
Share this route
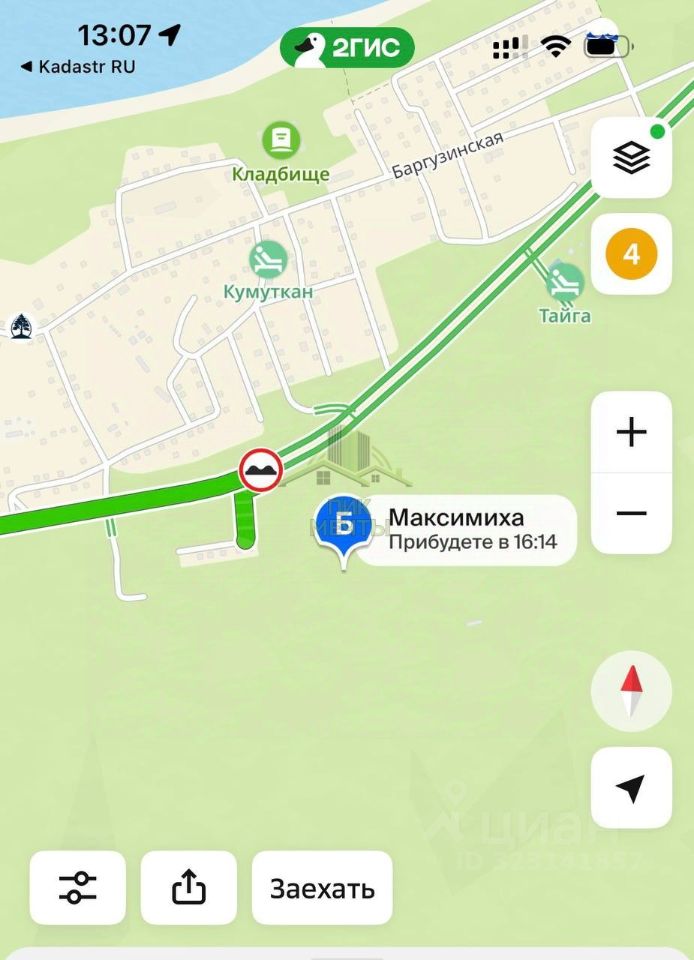click(189, 887)
